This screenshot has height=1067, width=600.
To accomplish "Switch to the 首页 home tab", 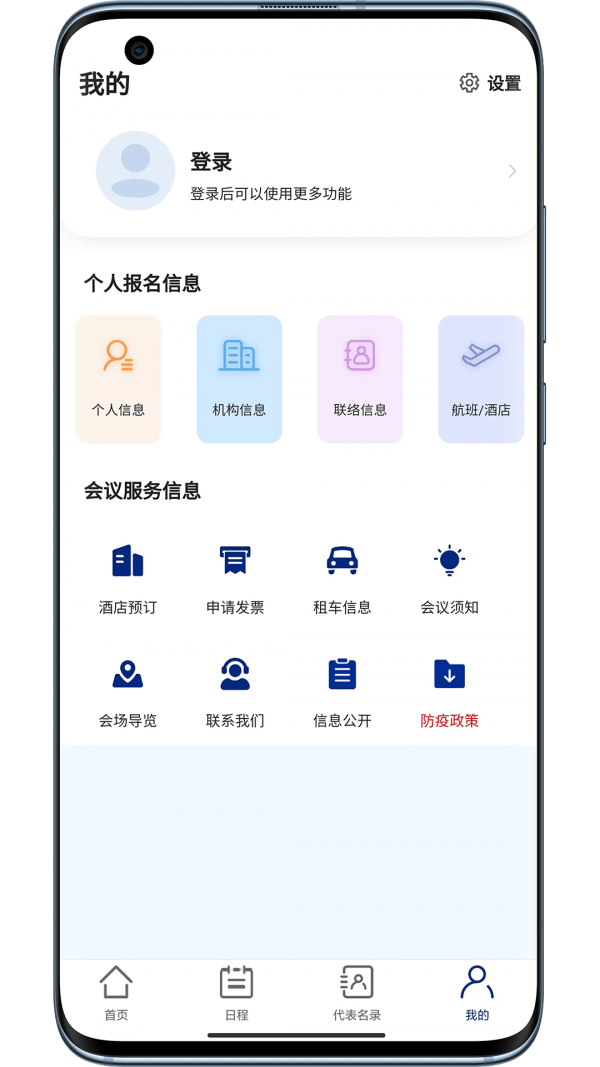I will coord(116,993).
